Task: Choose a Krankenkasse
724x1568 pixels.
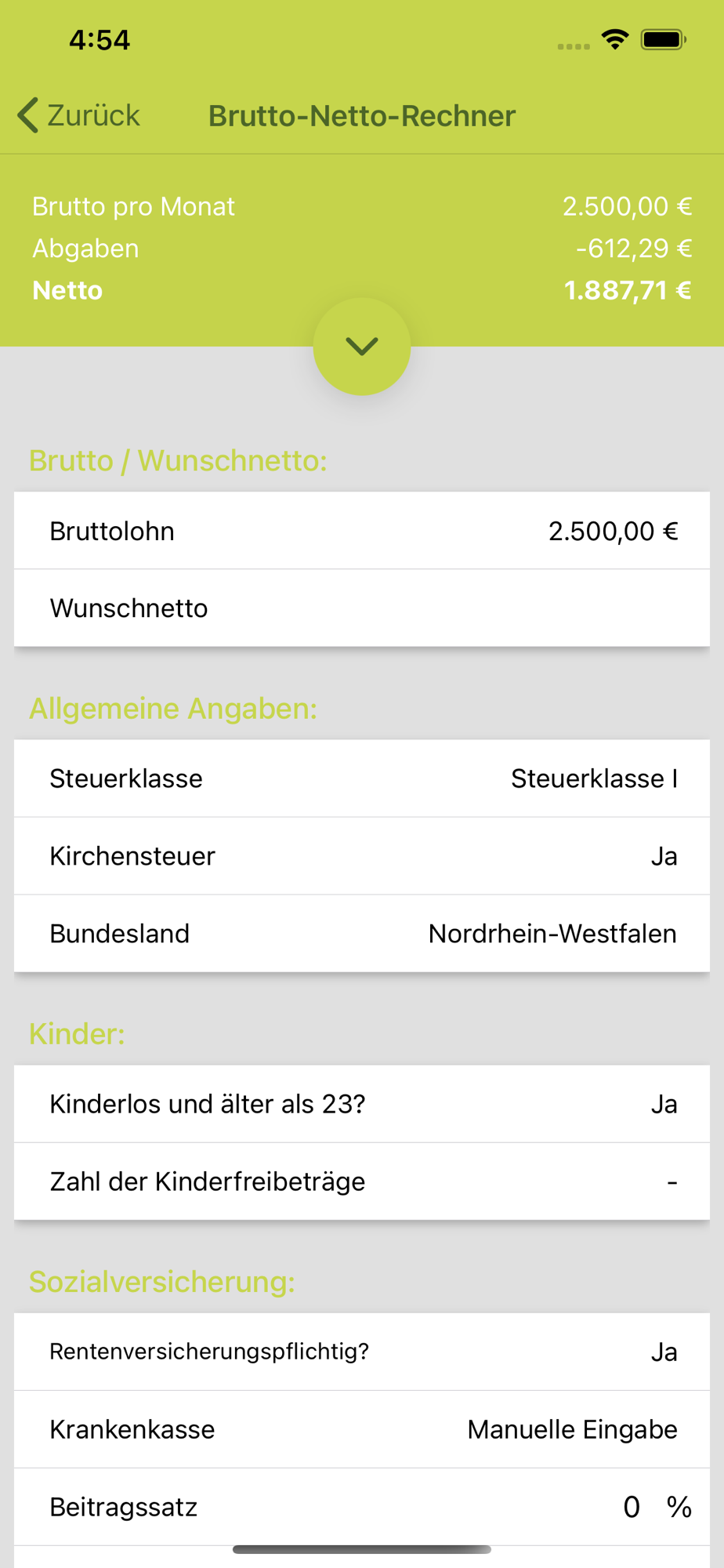Action: [x=362, y=1429]
